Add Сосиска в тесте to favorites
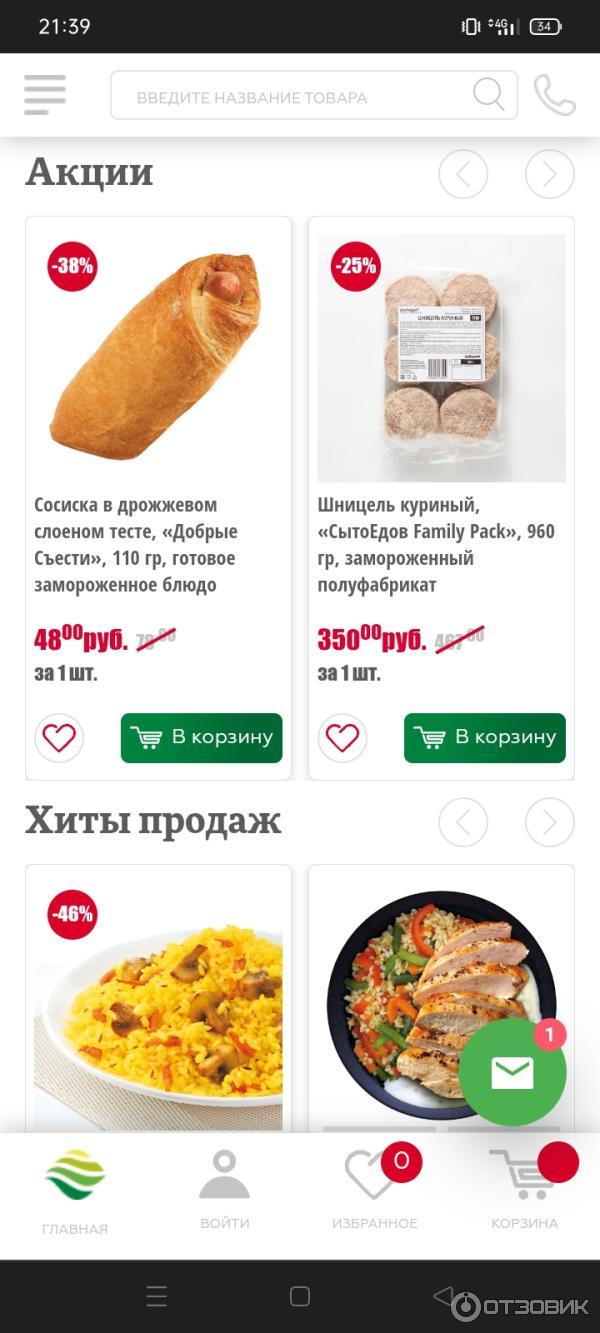This screenshot has width=600, height=1333. [x=59, y=738]
